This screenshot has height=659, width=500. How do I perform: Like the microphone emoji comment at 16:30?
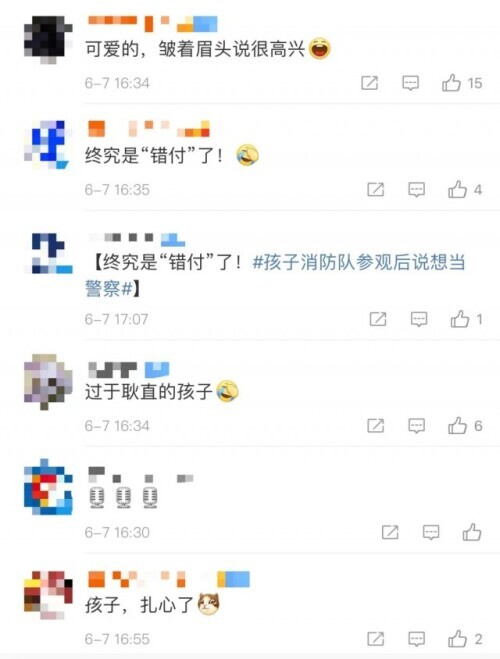(x=472, y=532)
